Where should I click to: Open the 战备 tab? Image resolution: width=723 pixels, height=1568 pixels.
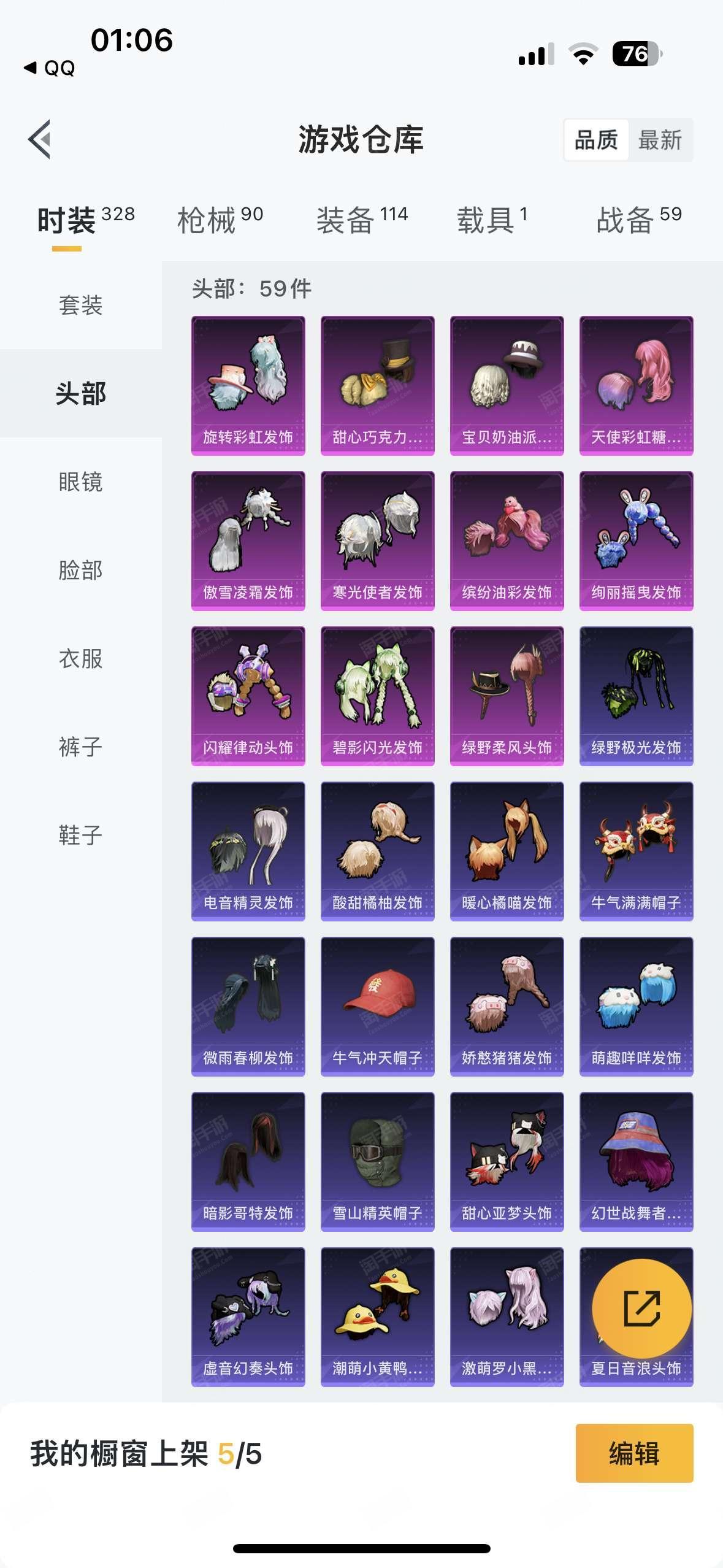[639, 220]
